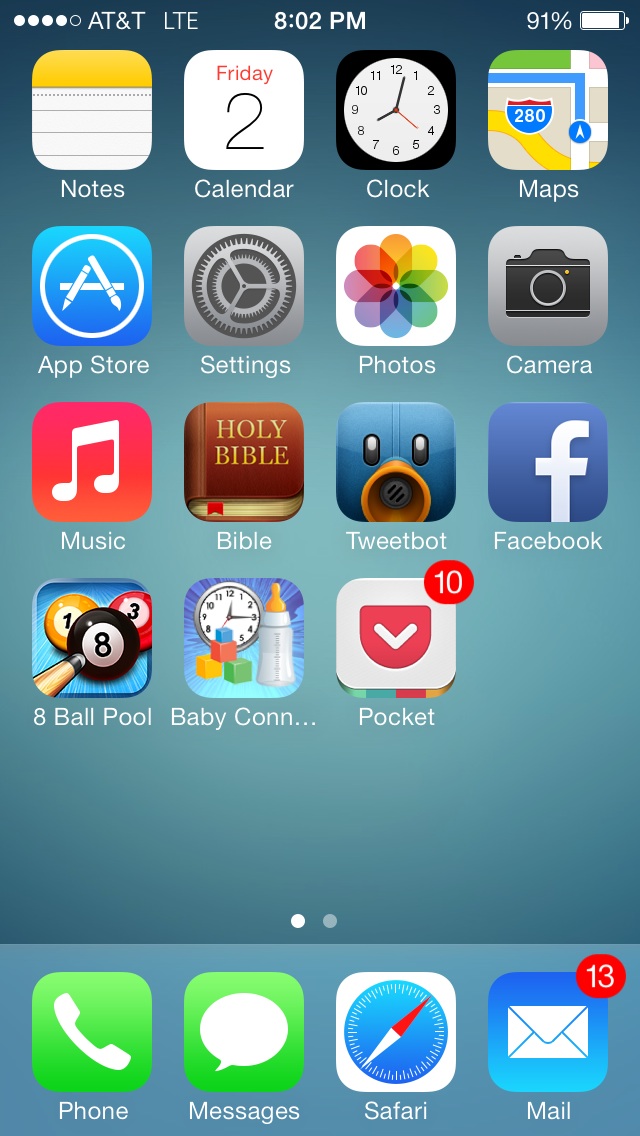Screen dimensions: 640x1136
Task: Open the Notes app
Action: click(x=92, y=110)
